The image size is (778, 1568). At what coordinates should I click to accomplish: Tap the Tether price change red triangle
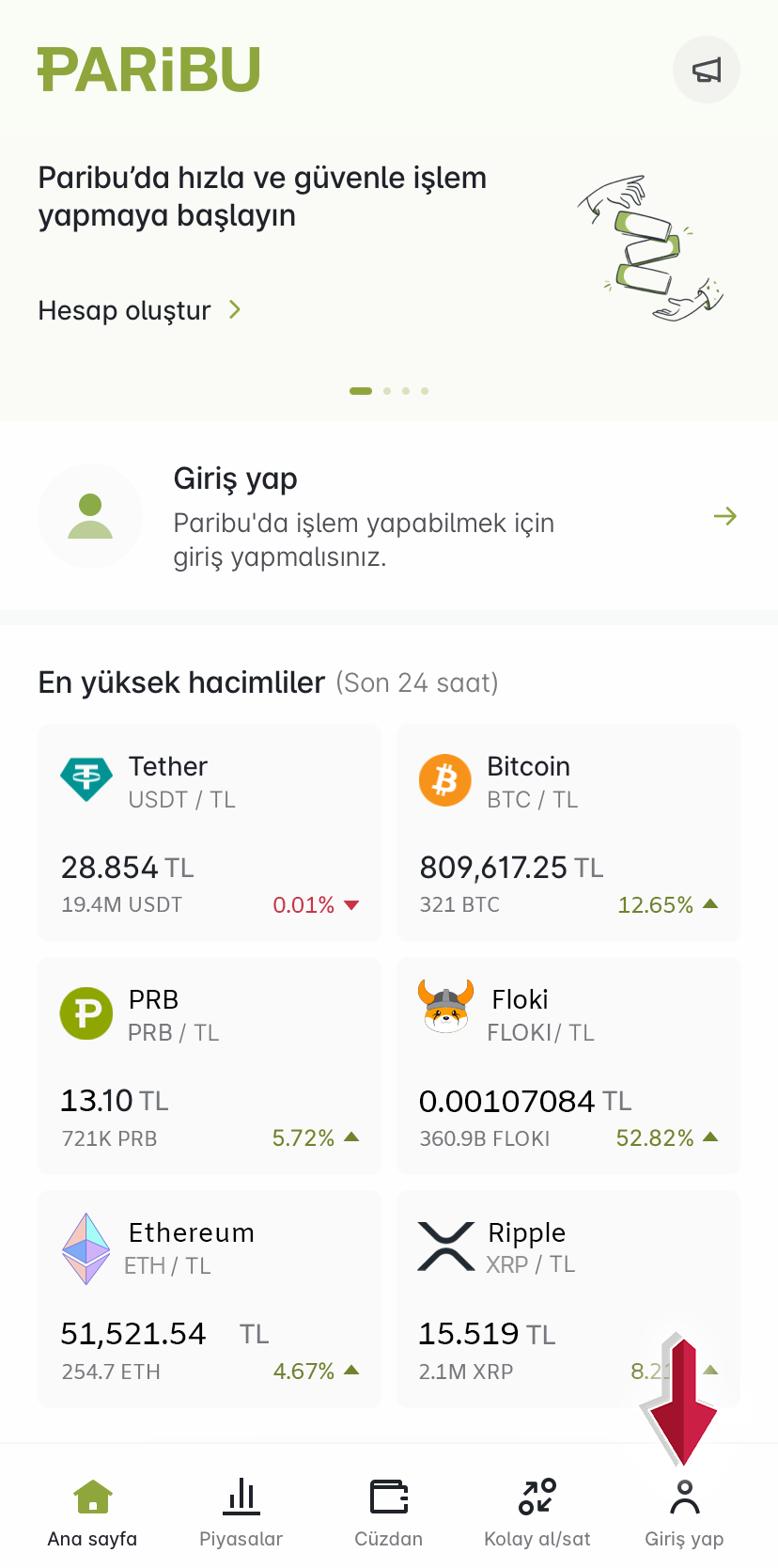click(x=351, y=905)
